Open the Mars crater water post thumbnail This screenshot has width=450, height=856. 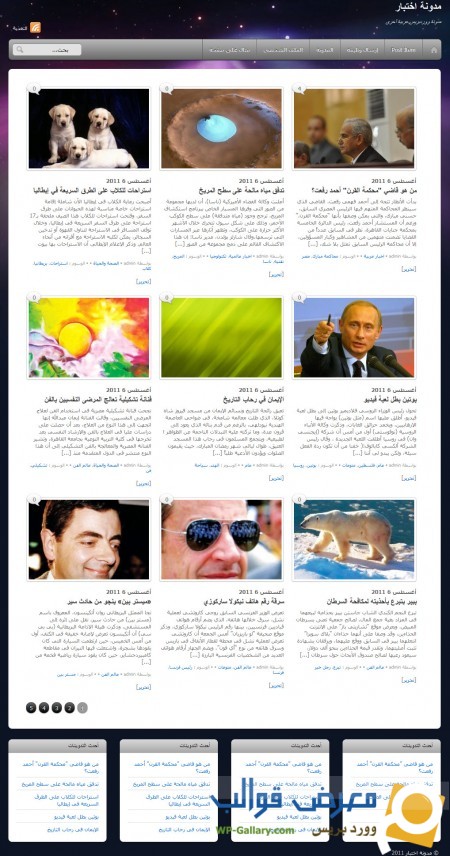point(221,129)
